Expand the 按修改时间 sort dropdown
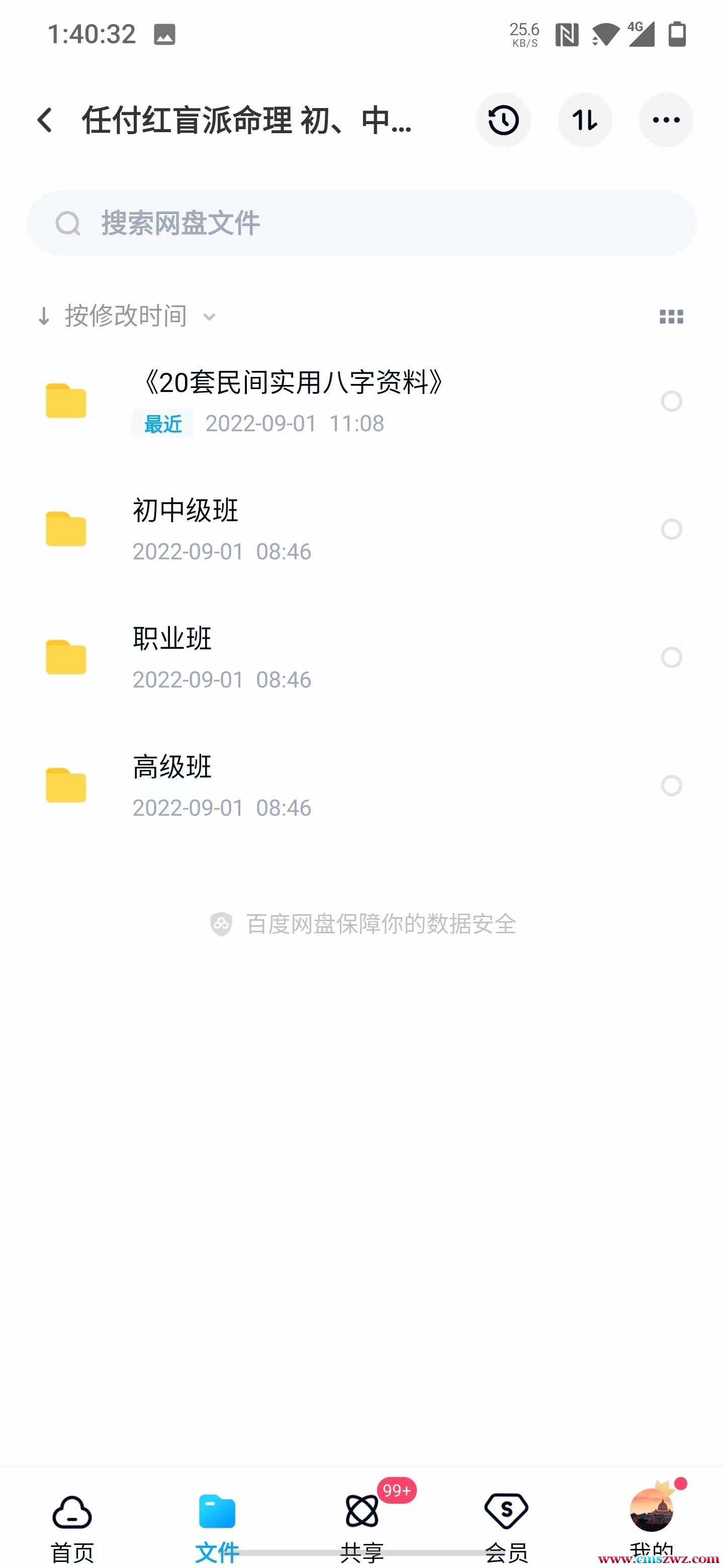 point(127,317)
